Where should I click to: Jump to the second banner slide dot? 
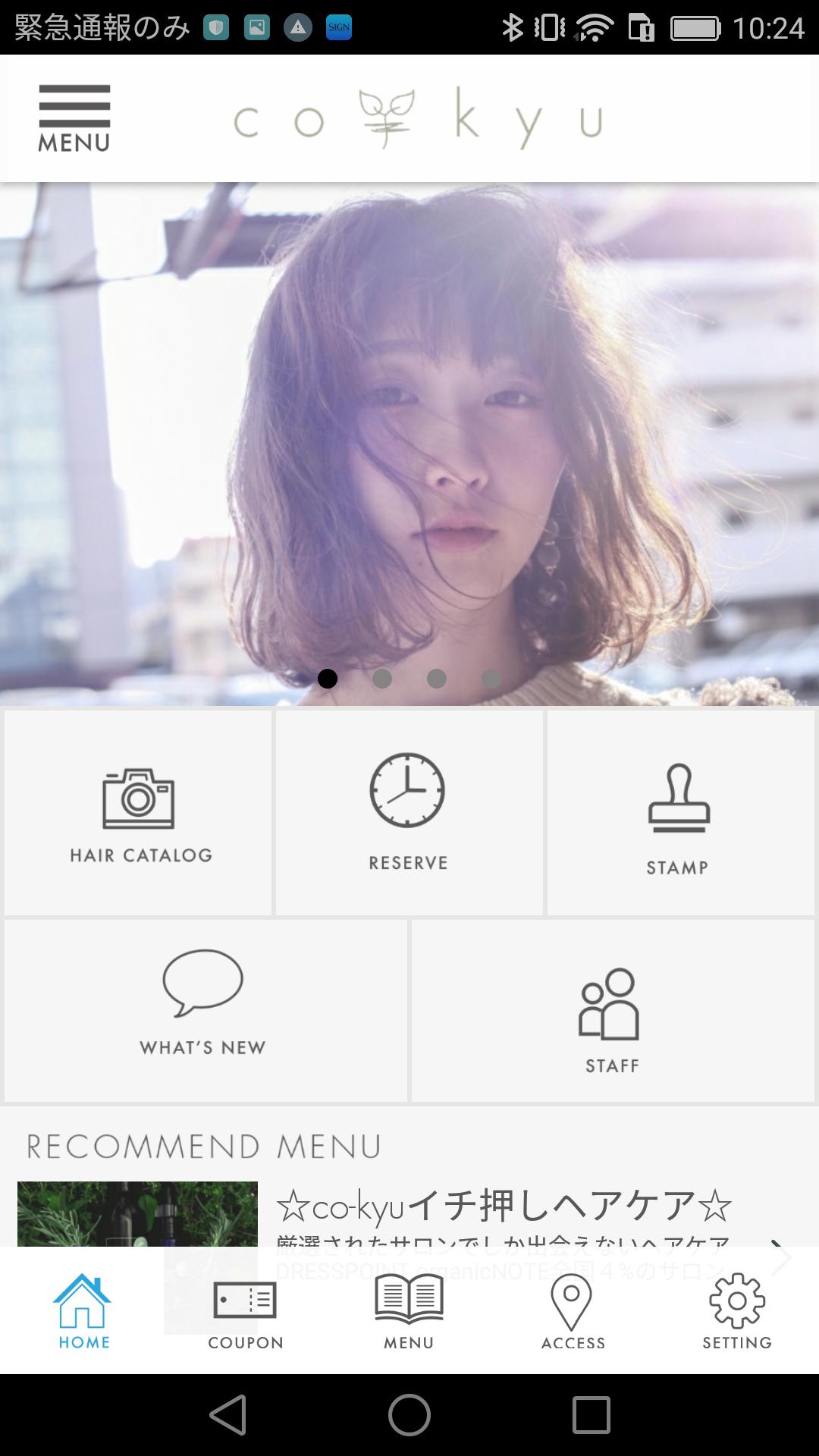tap(382, 679)
